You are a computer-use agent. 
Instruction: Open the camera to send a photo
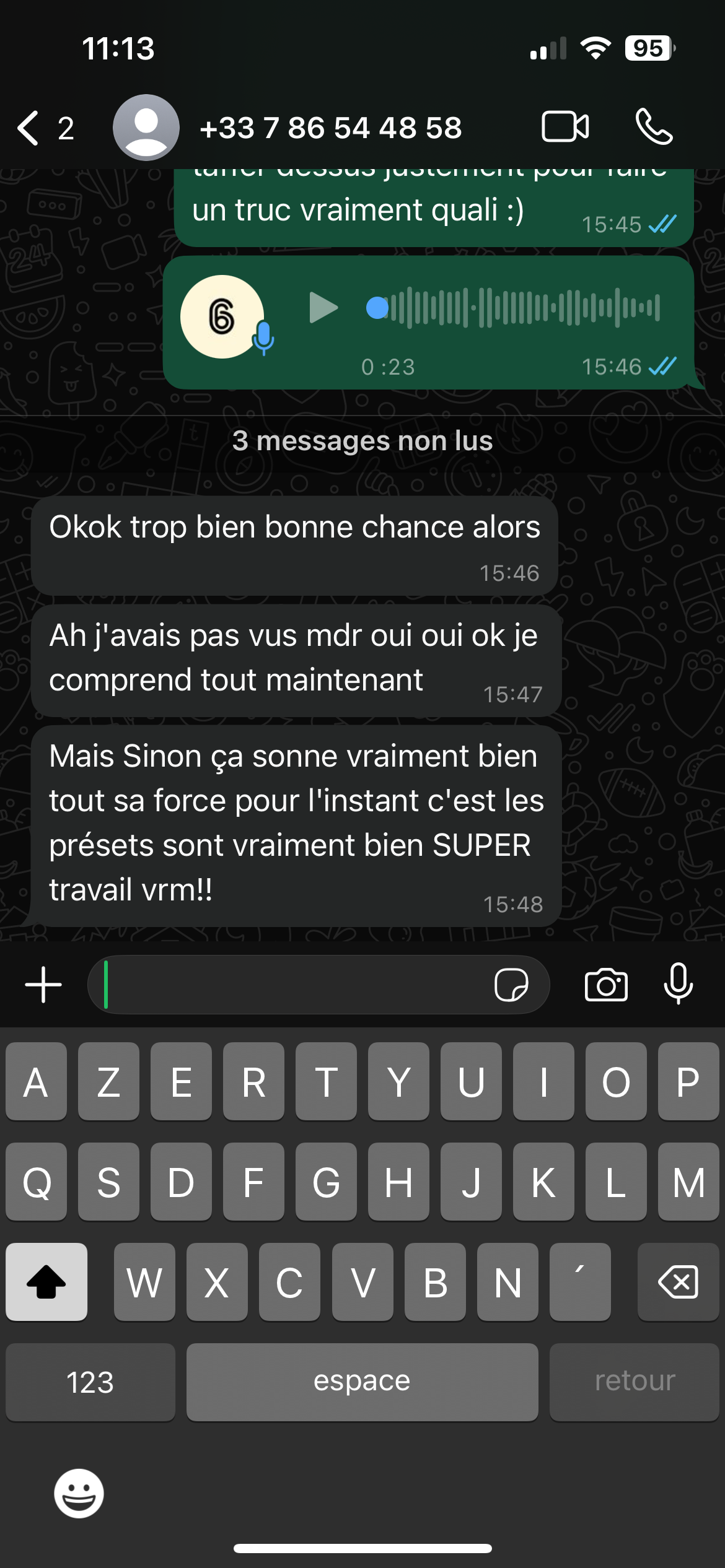tap(606, 984)
